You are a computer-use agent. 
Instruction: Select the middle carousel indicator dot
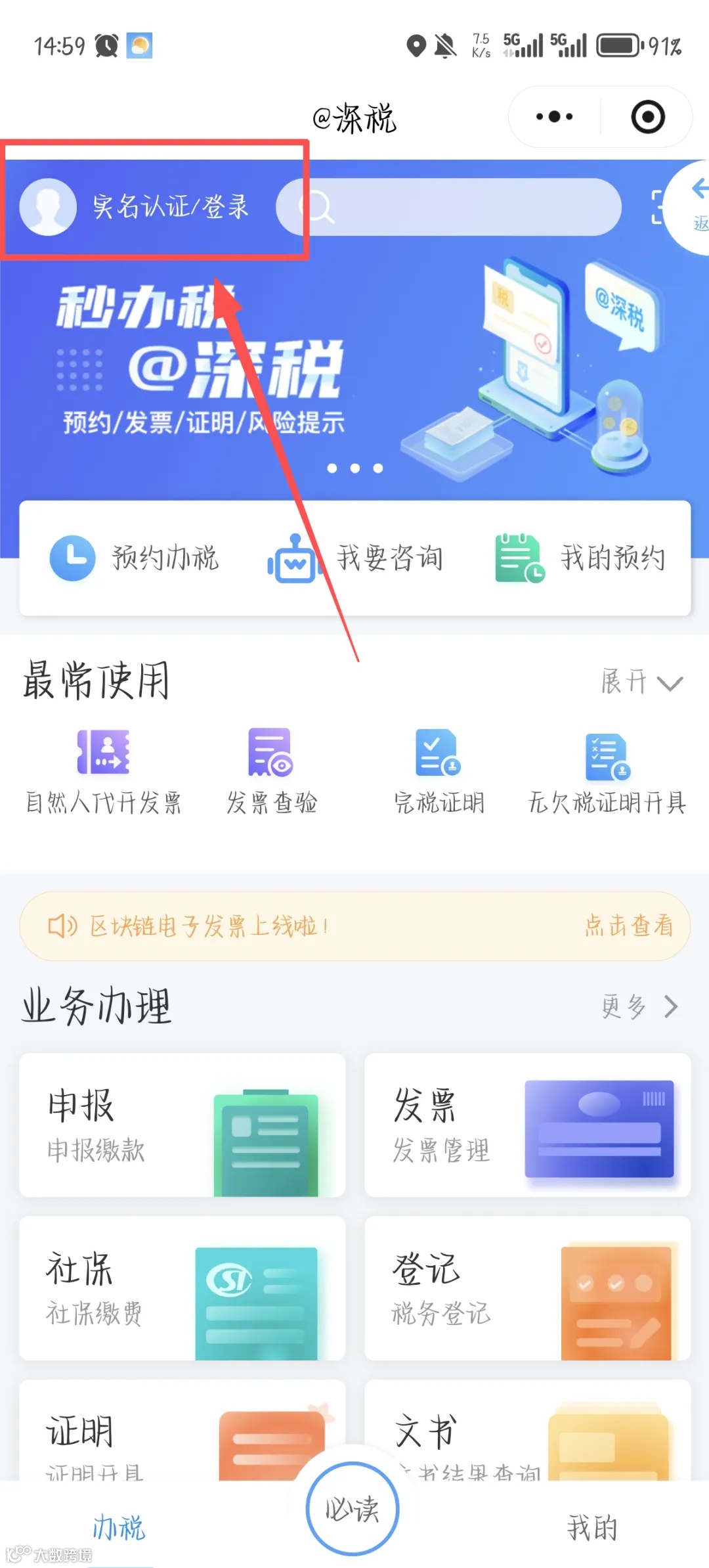pyautogui.click(x=354, y=468)
